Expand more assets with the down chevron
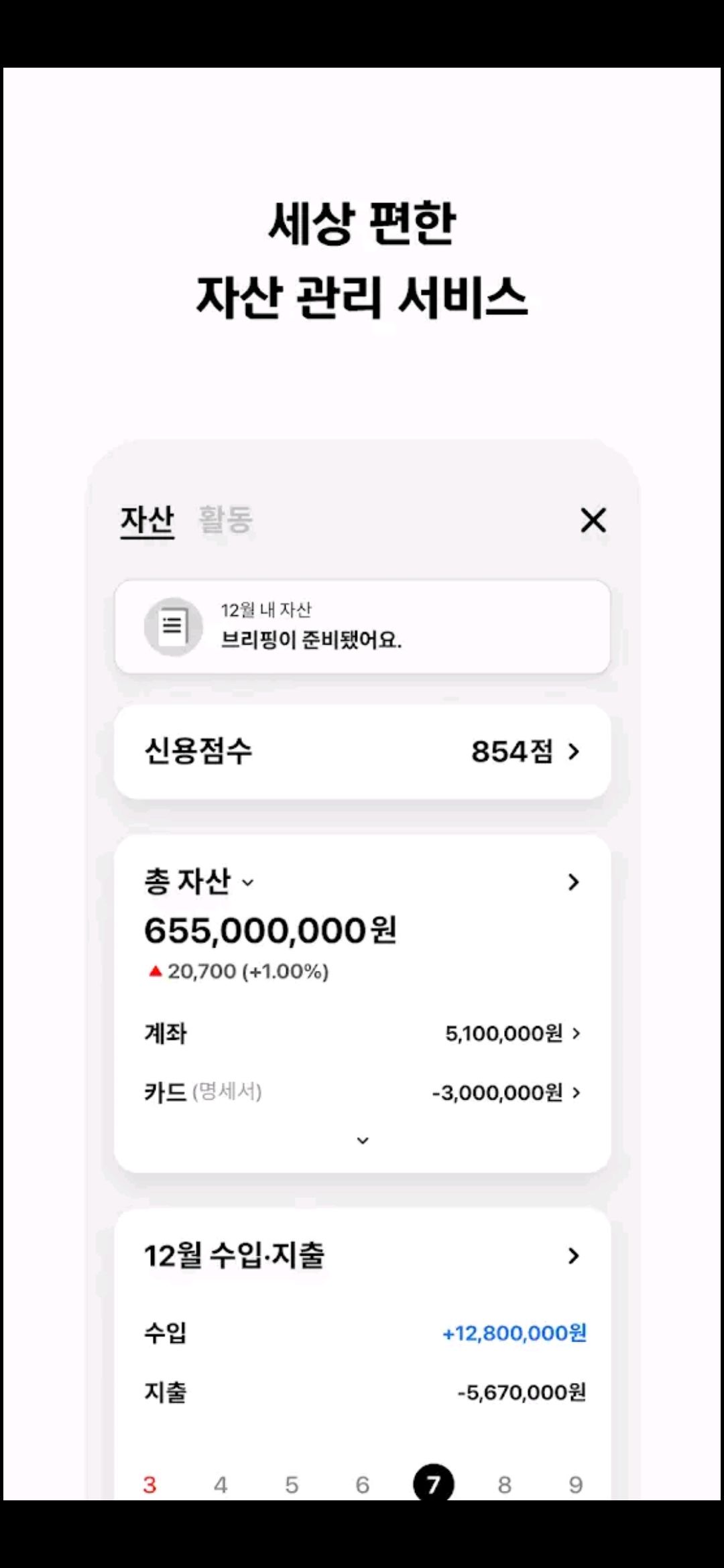Viewport: 724px width, 1568px height. tap(362, 1139)
